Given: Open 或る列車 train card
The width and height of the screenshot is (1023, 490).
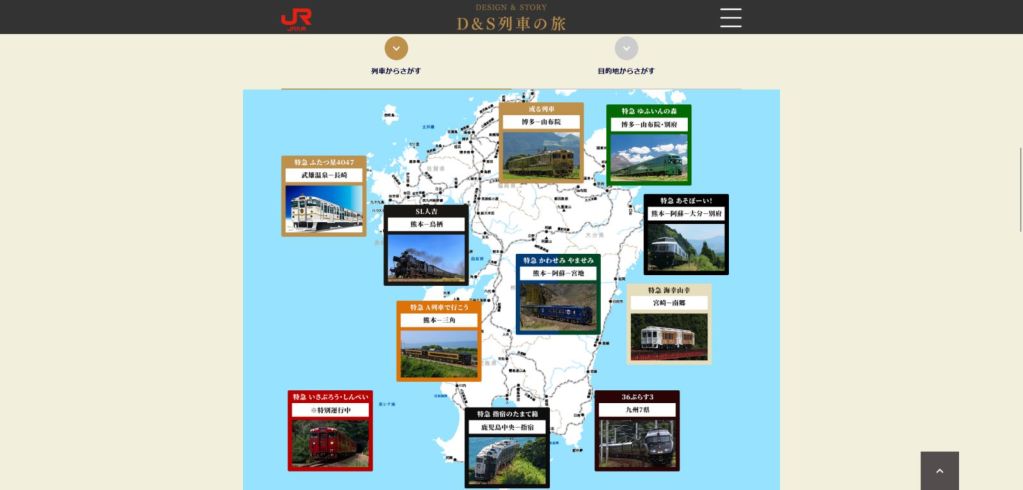Looking at the screenshot, I should click(541, 142).
